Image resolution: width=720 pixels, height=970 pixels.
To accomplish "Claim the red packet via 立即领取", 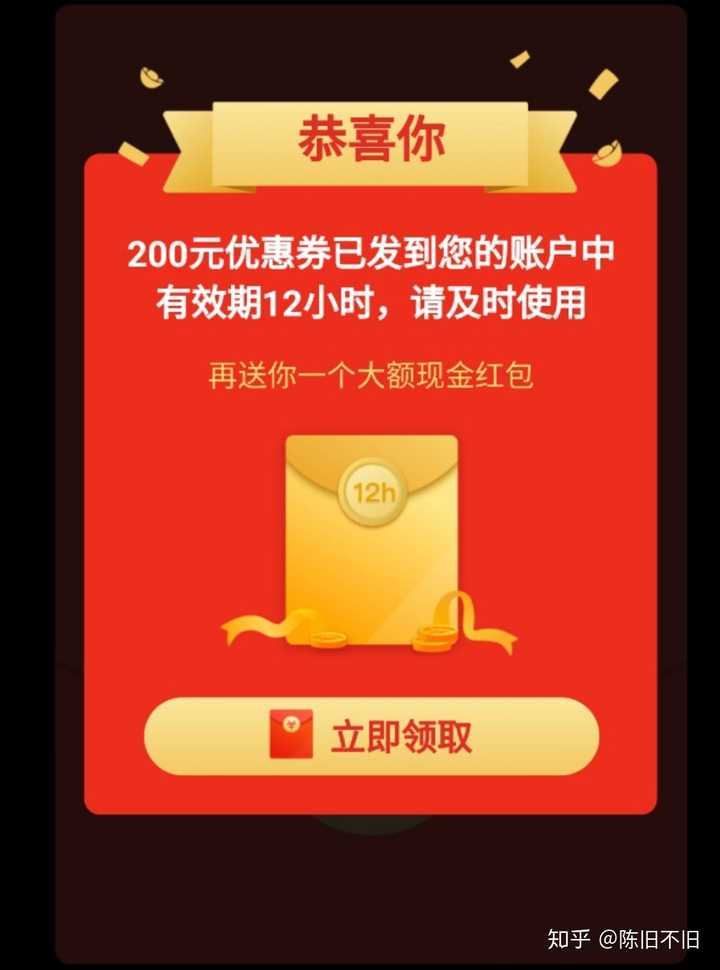I will pos(371,737).
